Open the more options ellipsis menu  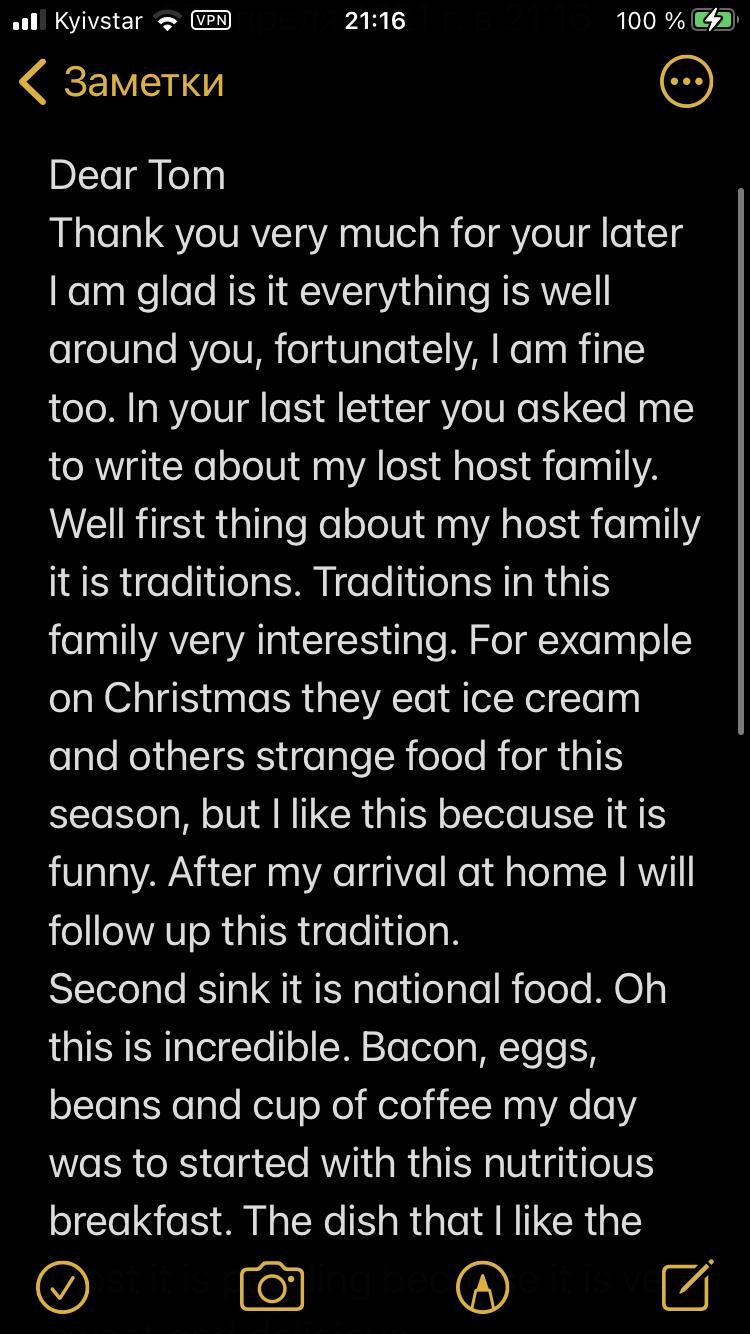pos(686,82)
